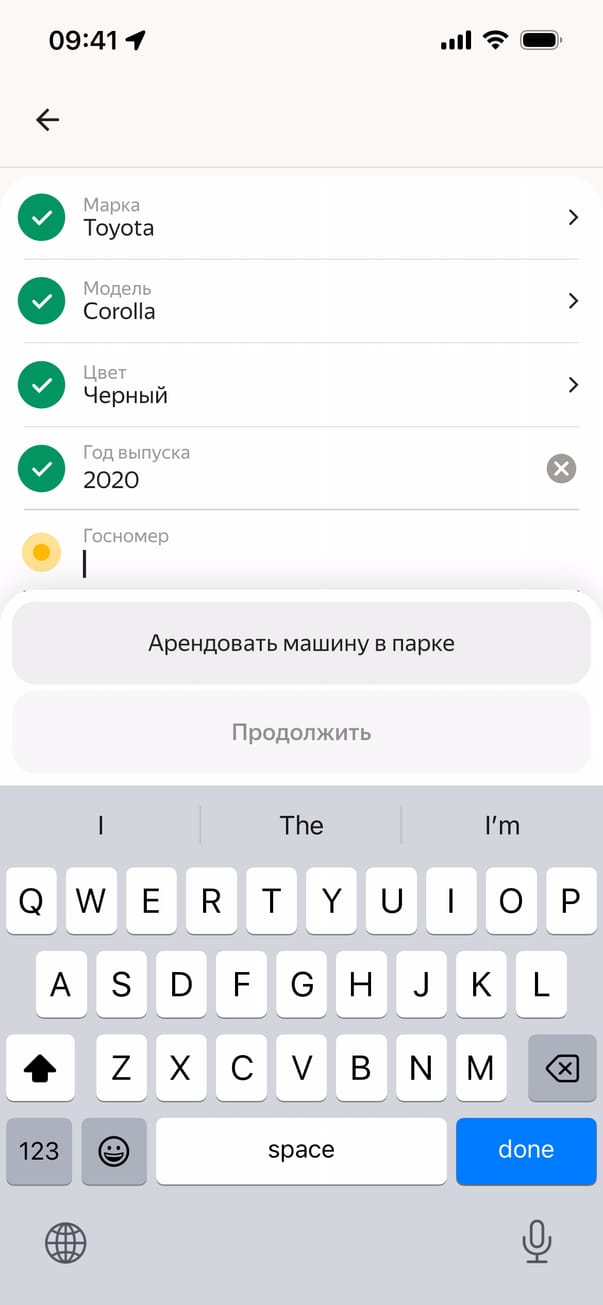Open the Цвет Черный picker
Screen dimensions: 603x1305
pyautogui.click(x=300, y=386)
